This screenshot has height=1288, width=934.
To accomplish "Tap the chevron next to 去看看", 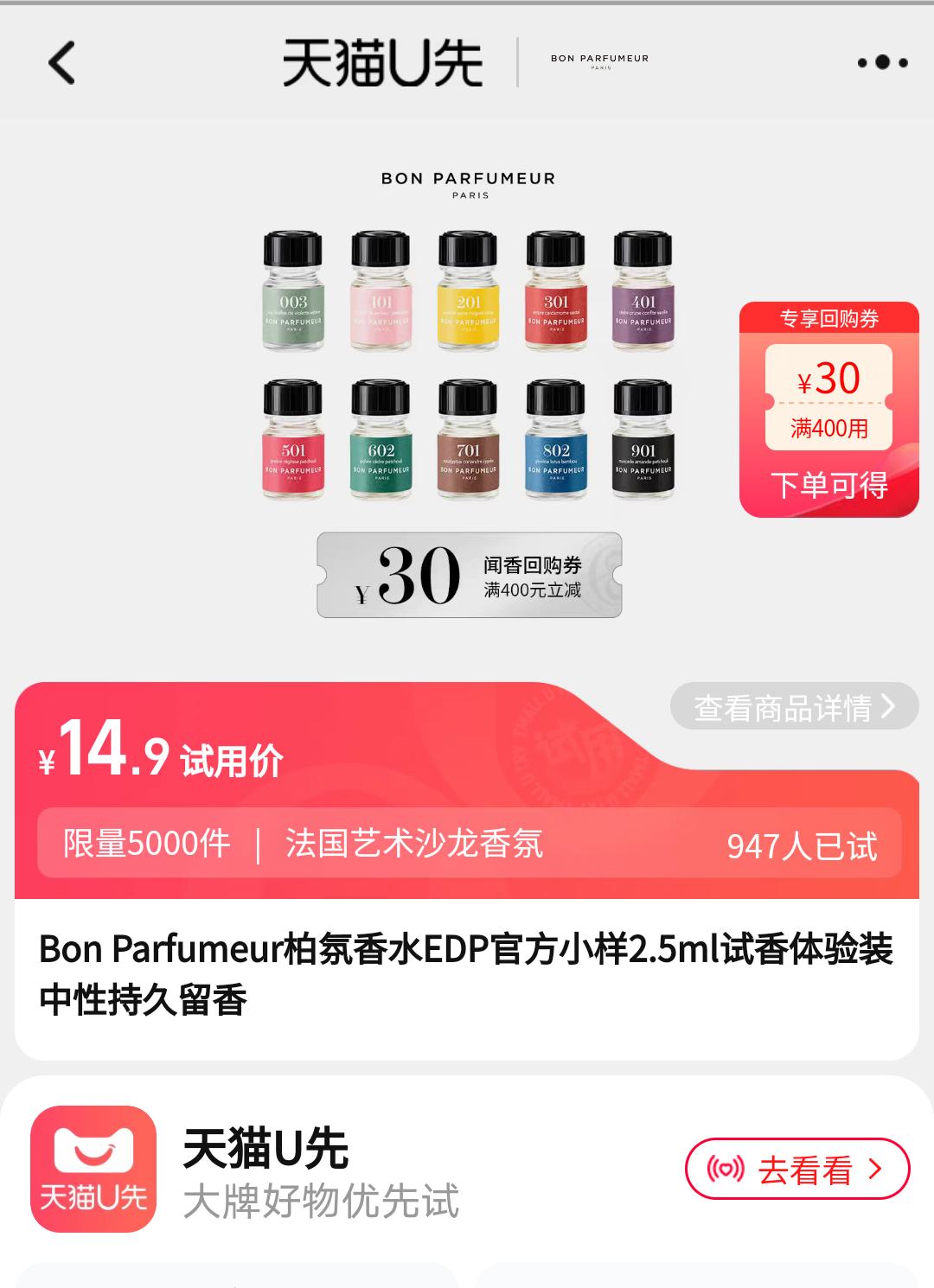I will tap(873, 1167).
